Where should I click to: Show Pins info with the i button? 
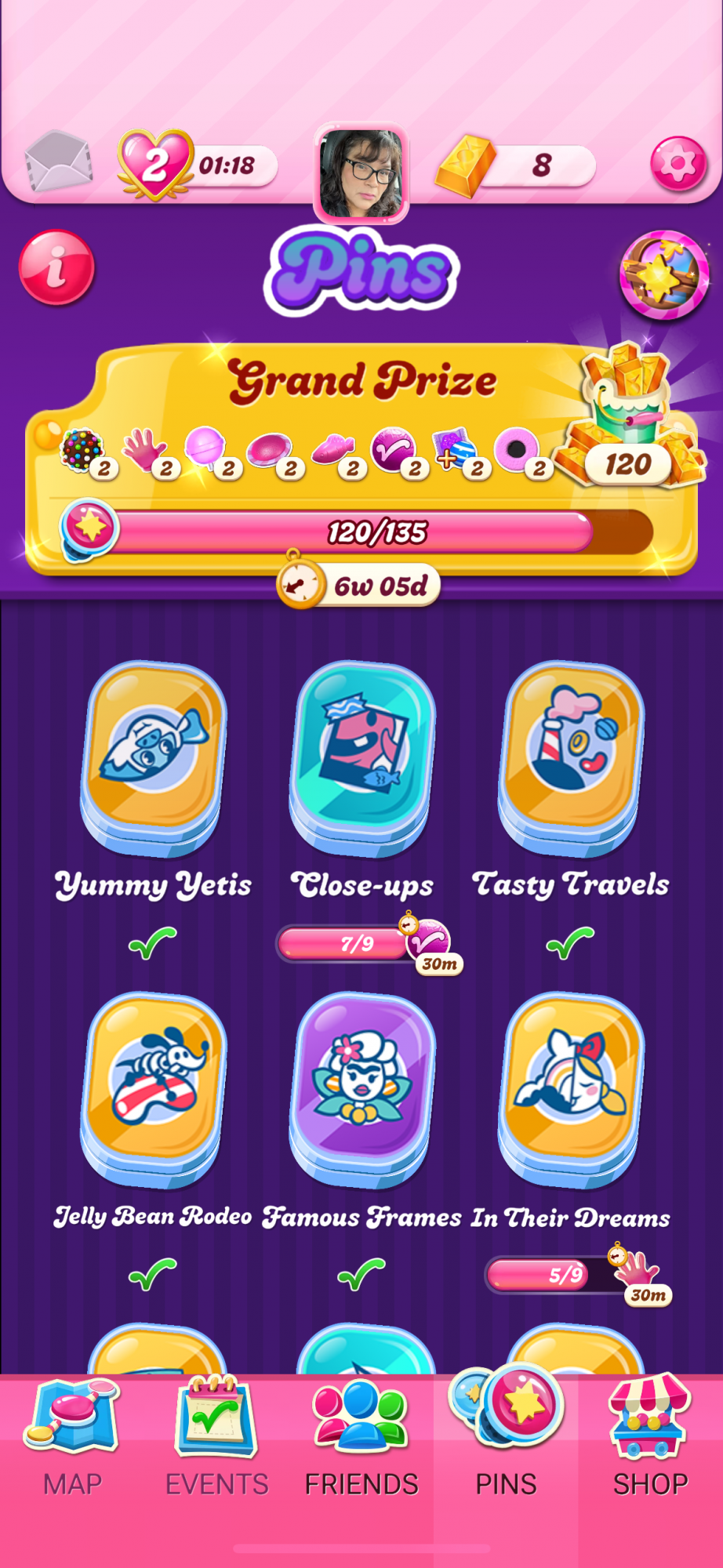(x=56, y=267)
